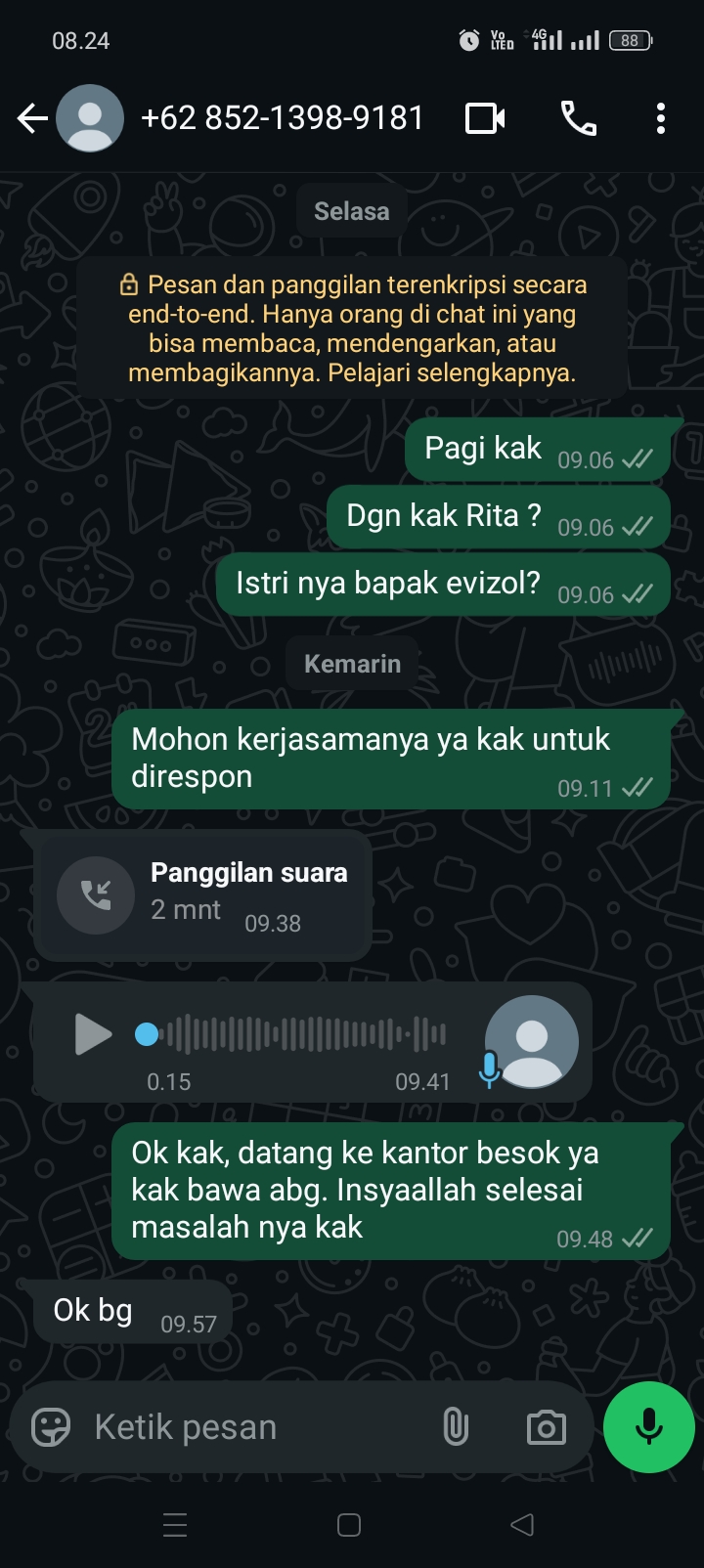This screenshot has height=1568, width=704.
Task: Play the 0:15 voice message
Action: [93, 1033]
